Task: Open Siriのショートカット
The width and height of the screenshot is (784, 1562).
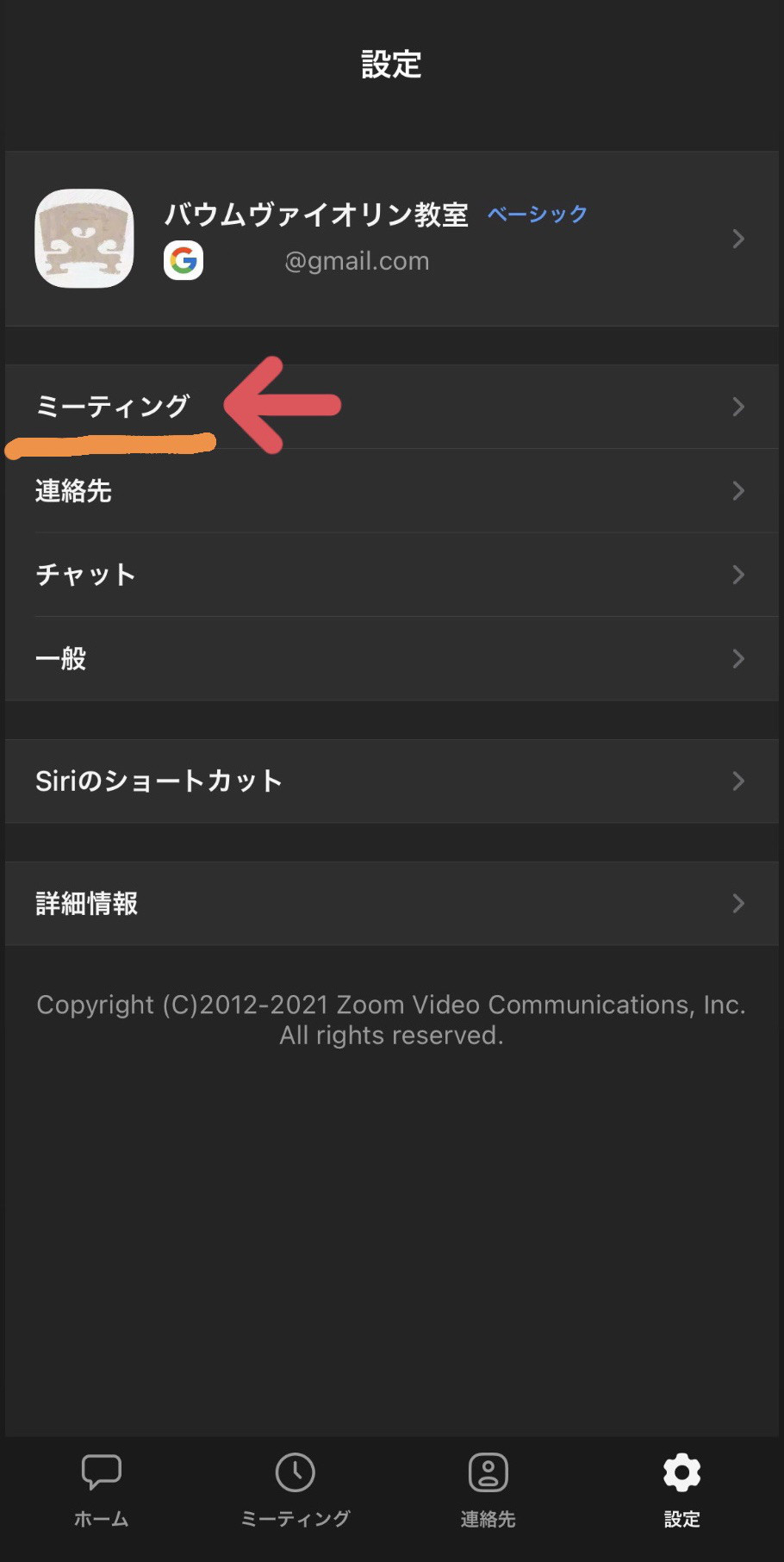Action: click(x=392, y=781)
